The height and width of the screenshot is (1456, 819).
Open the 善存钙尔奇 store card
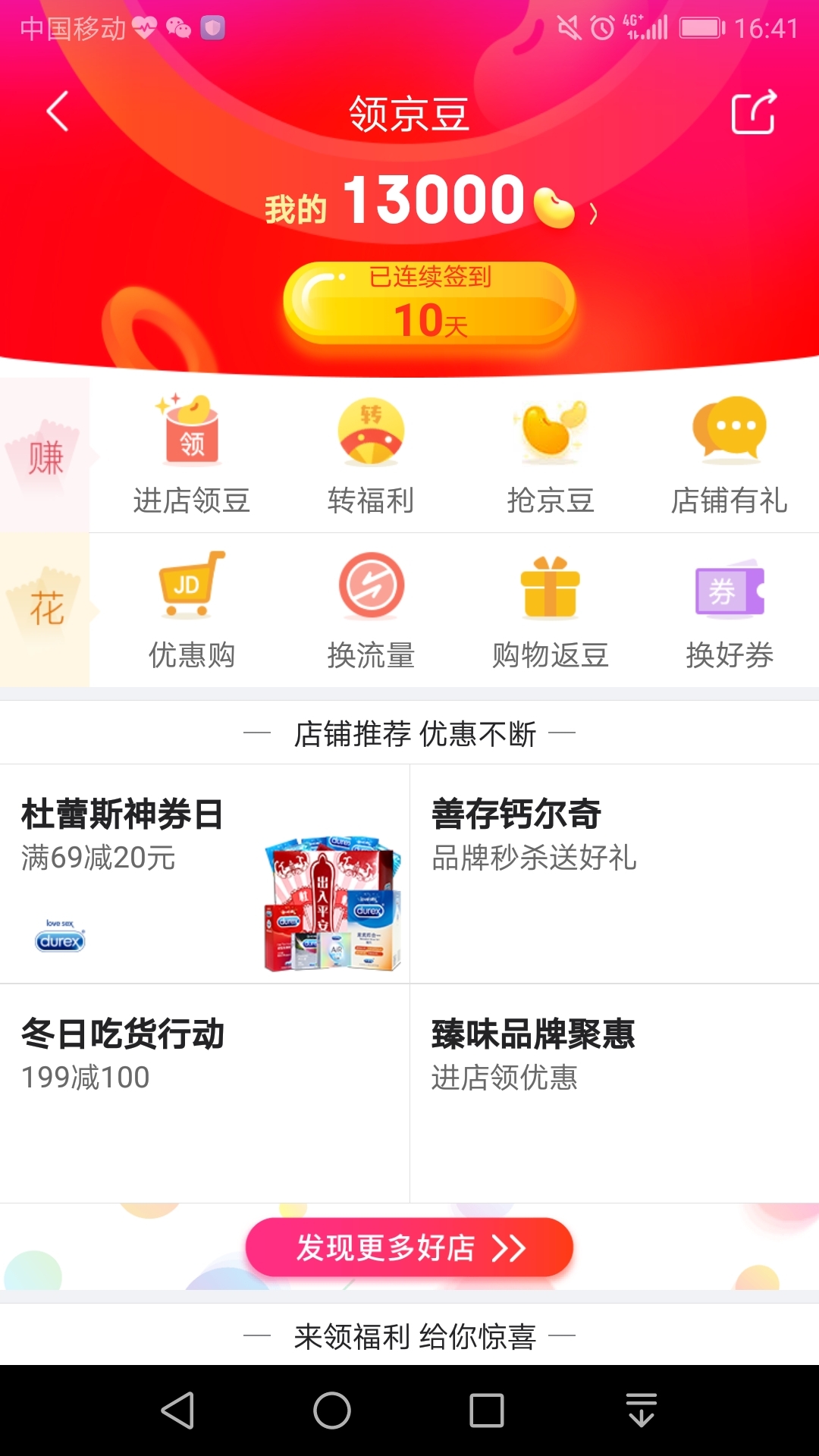click(614, 874)
